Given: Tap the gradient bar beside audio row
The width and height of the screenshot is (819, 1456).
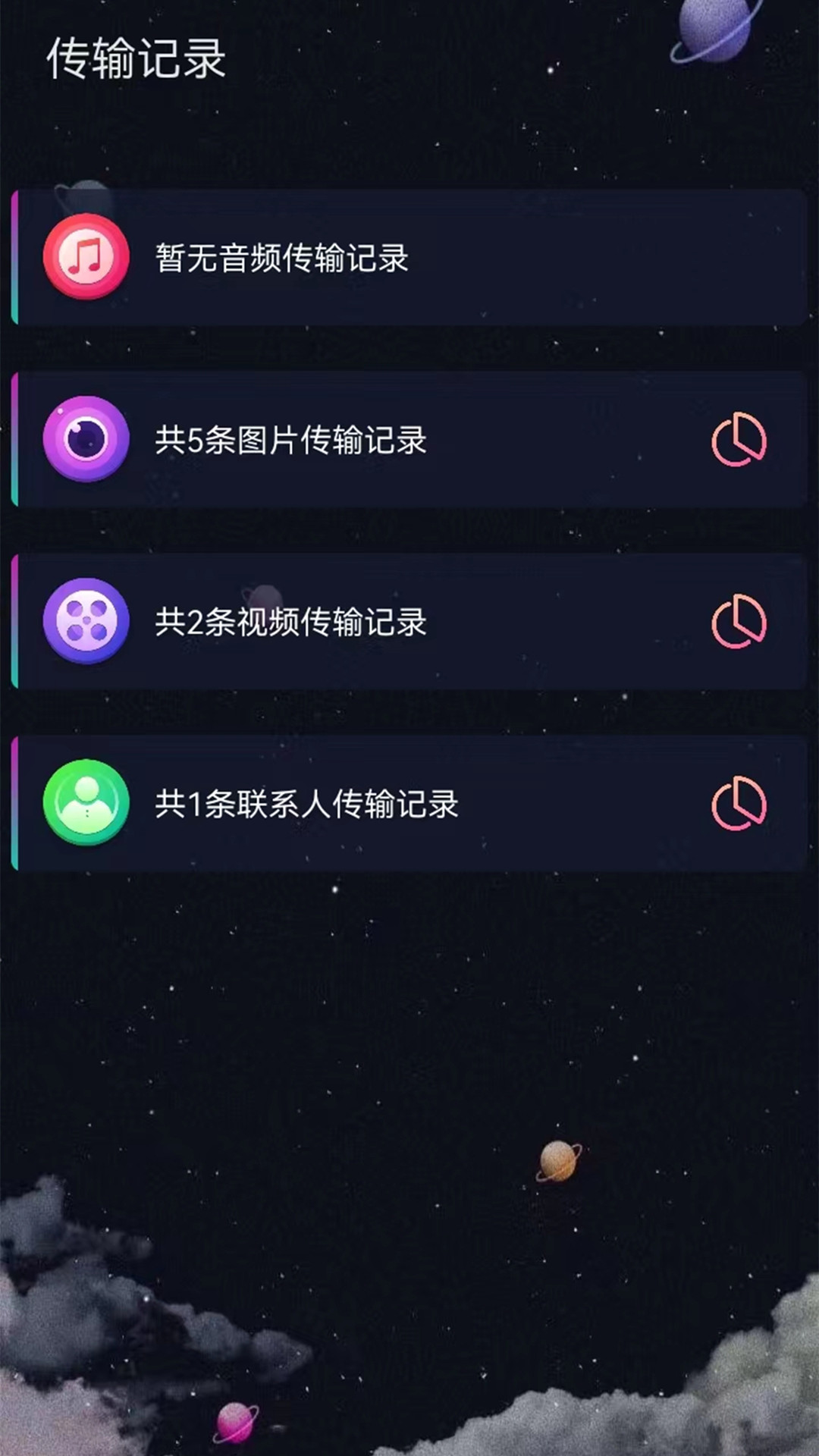Looking at the screenshot, I should (15, 258).
